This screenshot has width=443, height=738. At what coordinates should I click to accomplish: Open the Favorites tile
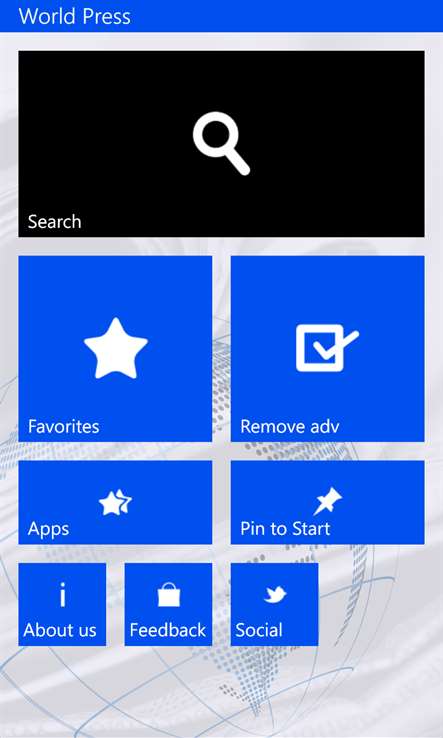click(x=115, y=349)
